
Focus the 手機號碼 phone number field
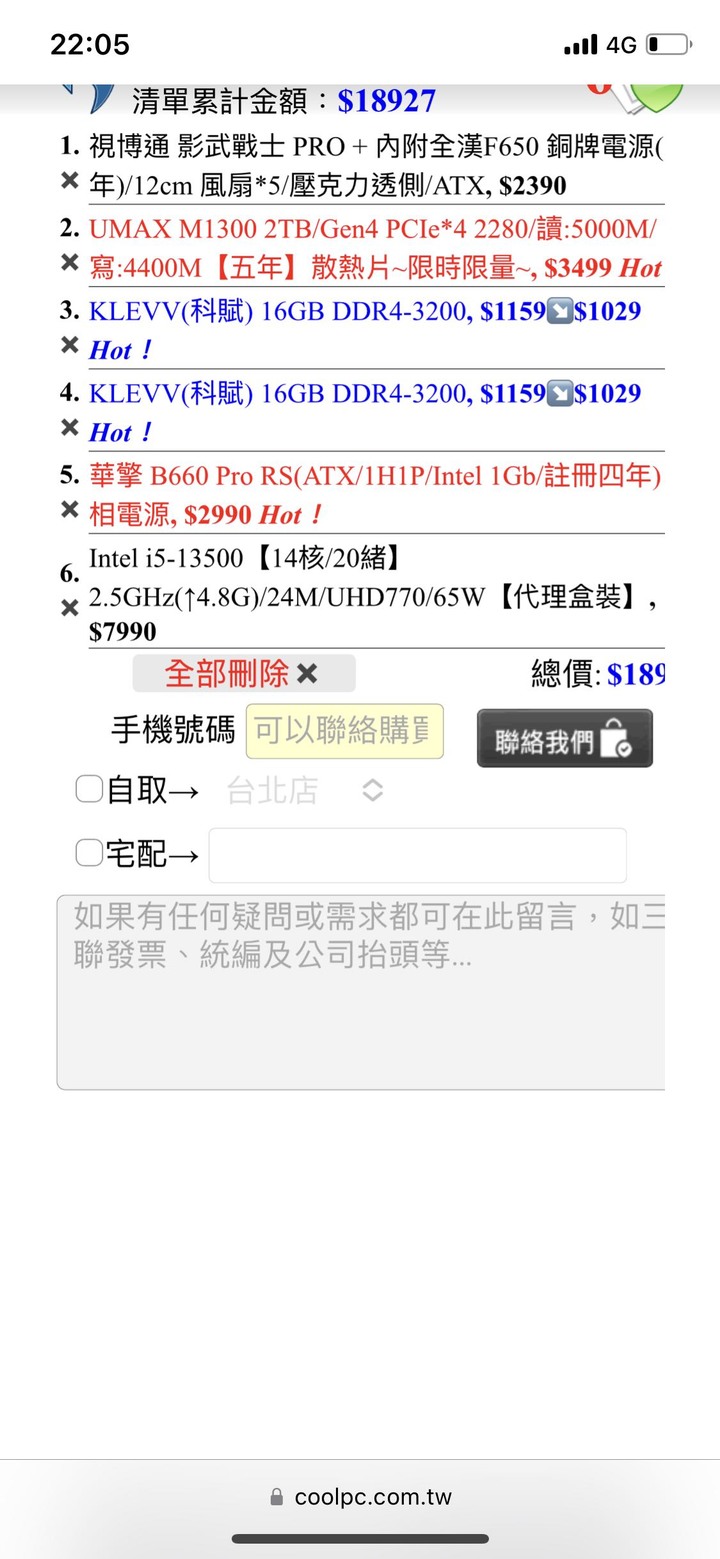tap(344, 731)
